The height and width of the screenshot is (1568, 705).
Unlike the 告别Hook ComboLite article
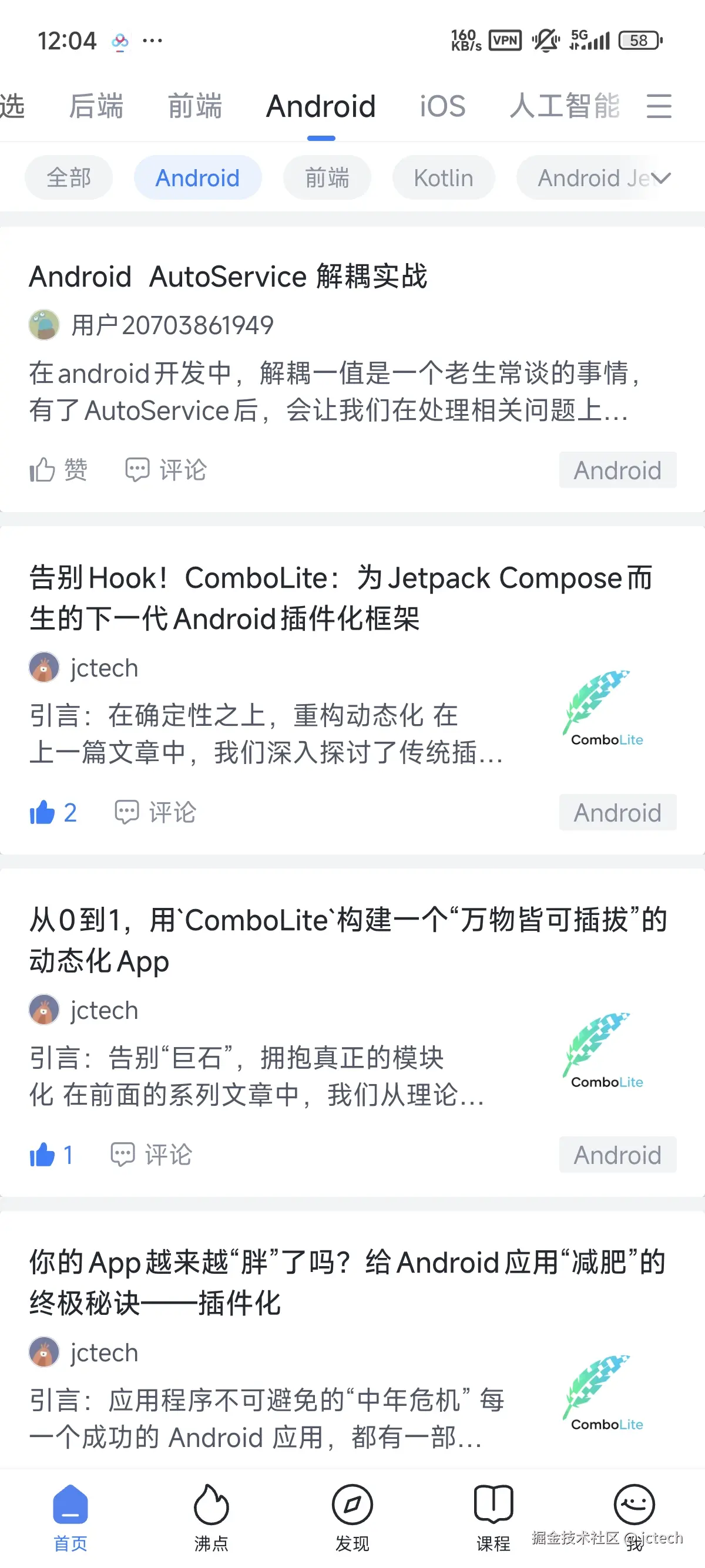(53, 813)
